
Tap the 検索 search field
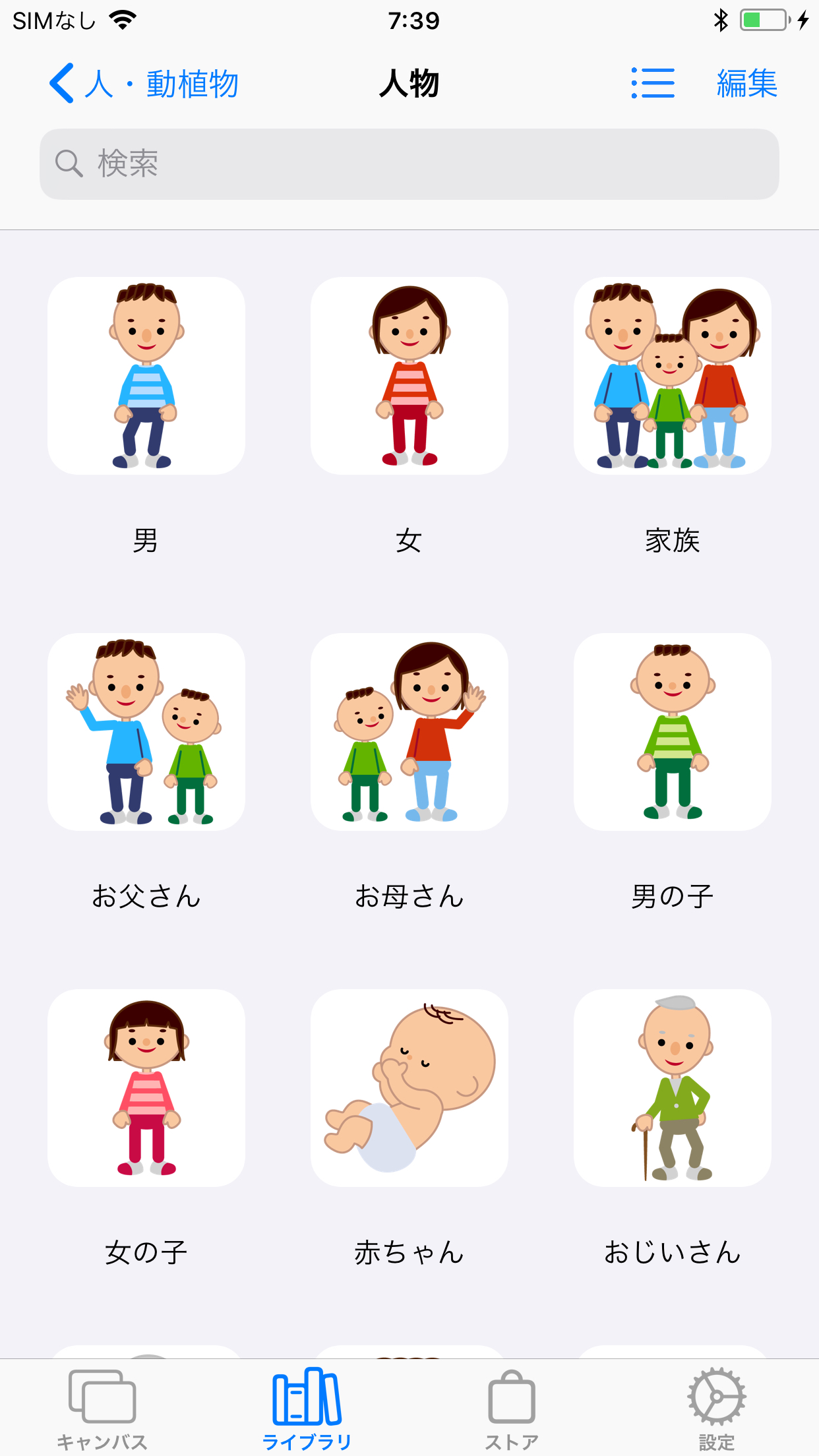click(409, 163)
